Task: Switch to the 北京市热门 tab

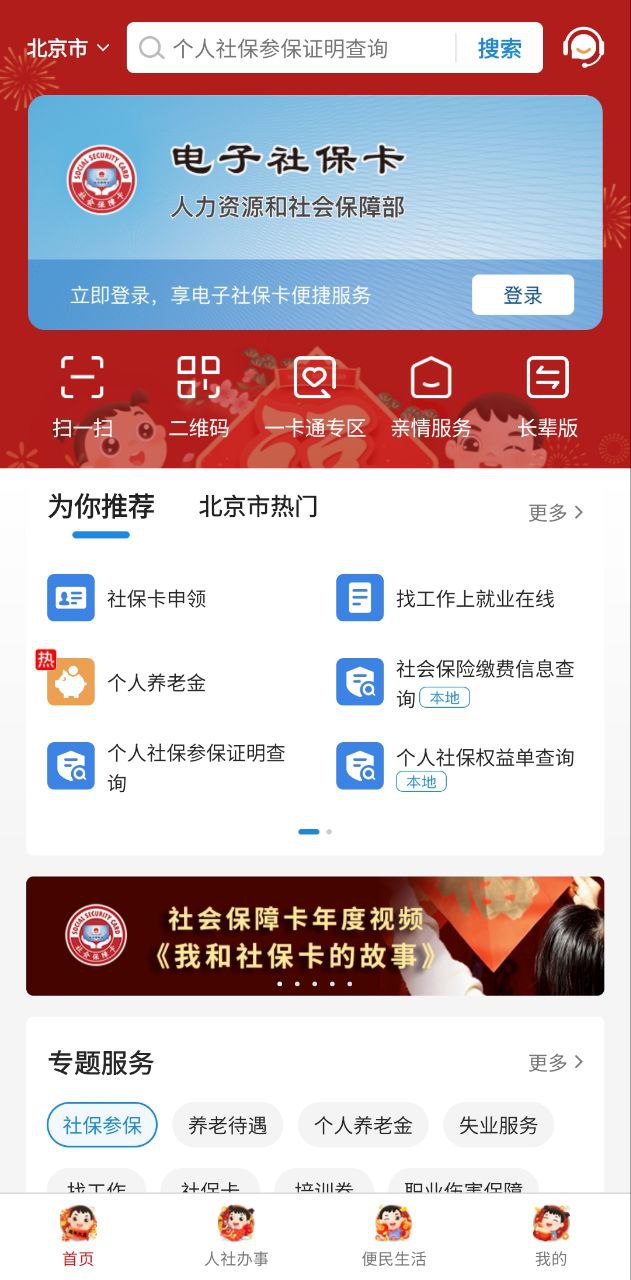Action: coord(258,507)
